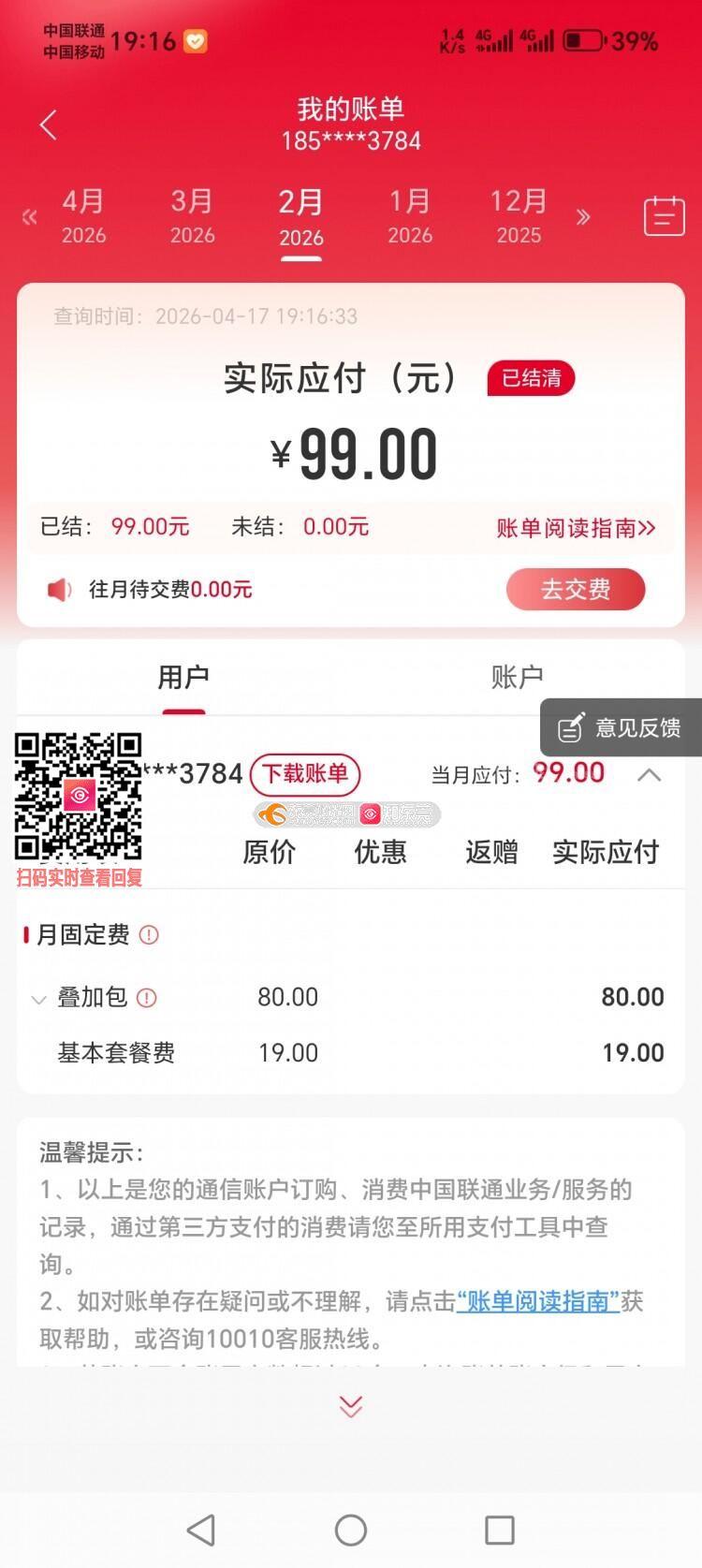Tap the 下载账单 button
The height and width of the screenshot is (1568, 702).
coord(305,774)
